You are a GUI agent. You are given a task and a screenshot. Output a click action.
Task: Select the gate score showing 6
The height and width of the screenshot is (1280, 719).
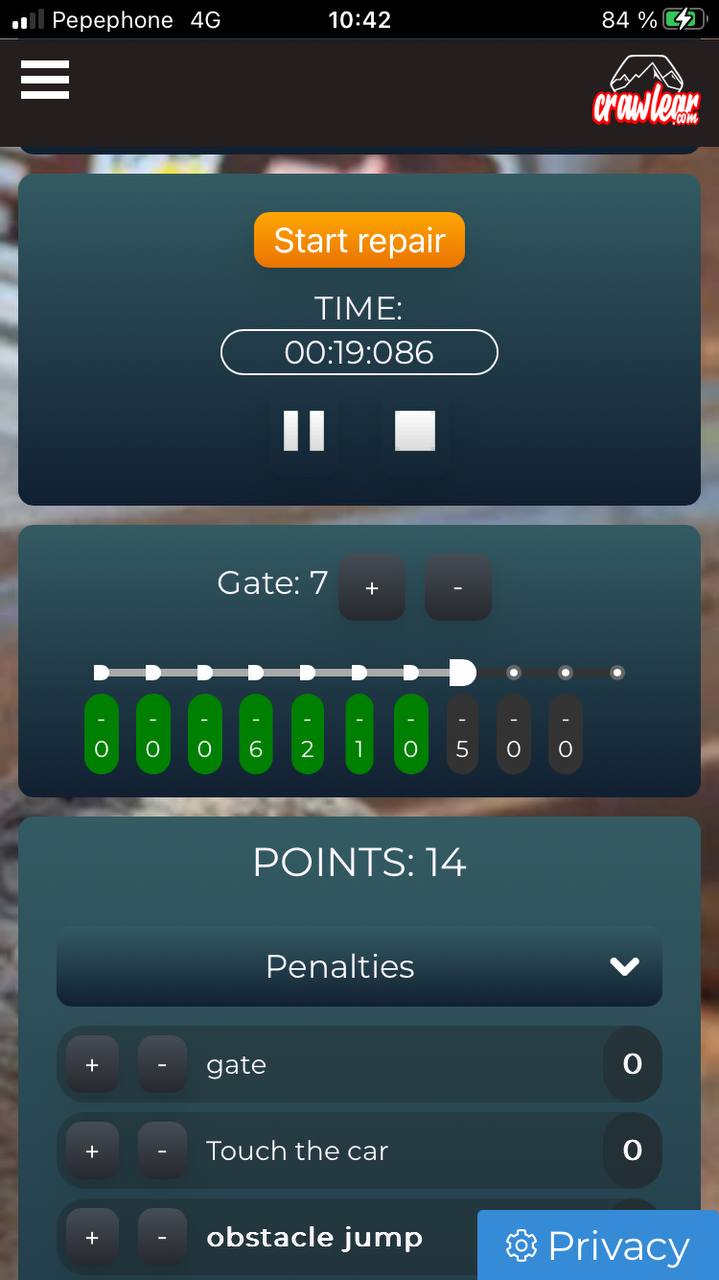click(x=256, y=734)
